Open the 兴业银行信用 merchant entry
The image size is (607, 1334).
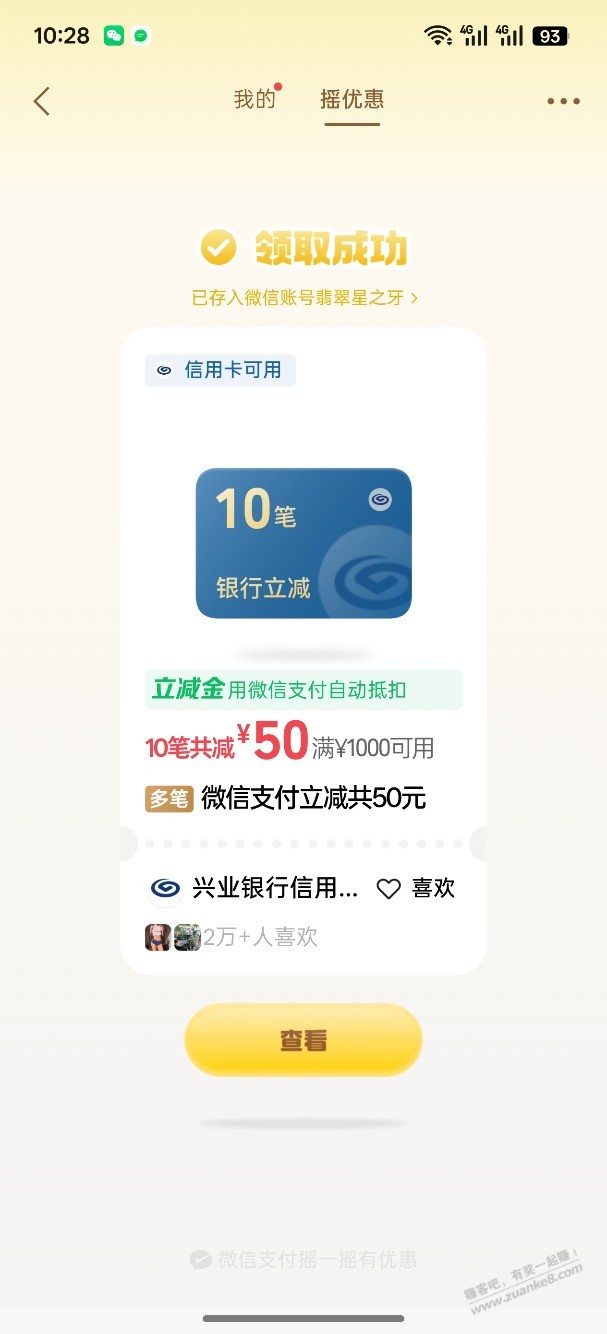254,888
